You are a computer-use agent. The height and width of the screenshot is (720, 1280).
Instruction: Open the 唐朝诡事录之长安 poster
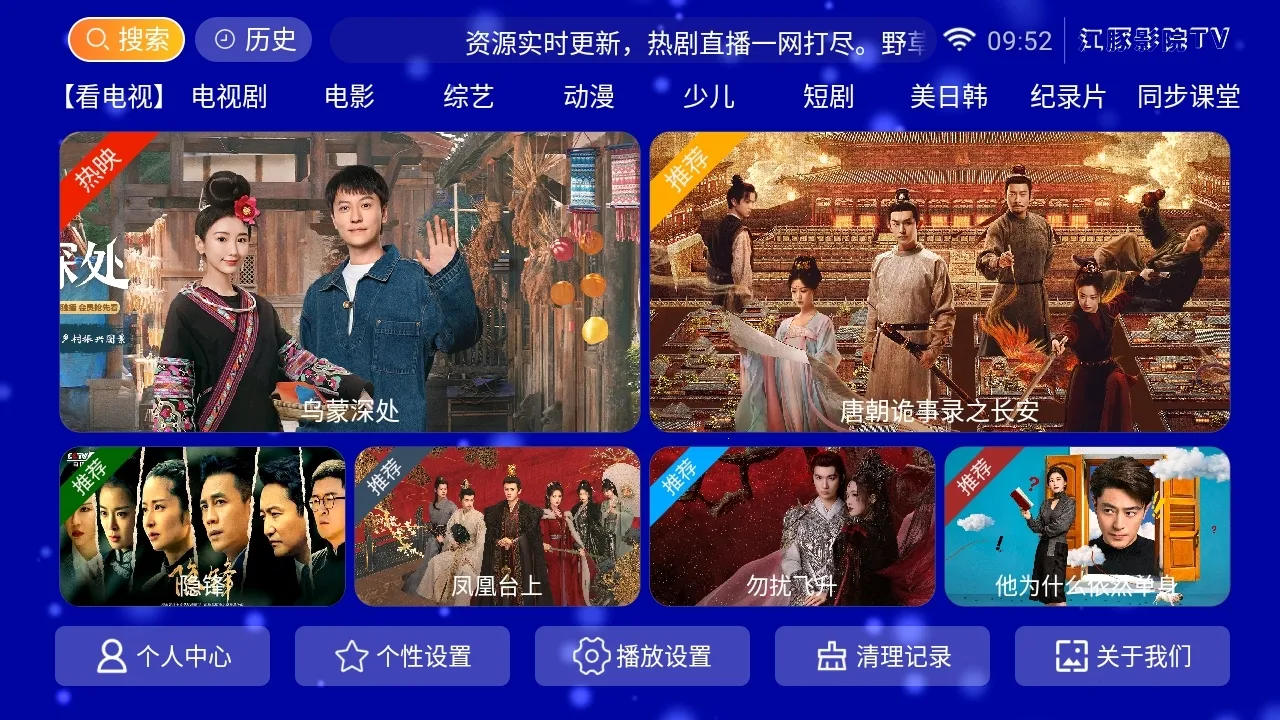tap(939, 282)
